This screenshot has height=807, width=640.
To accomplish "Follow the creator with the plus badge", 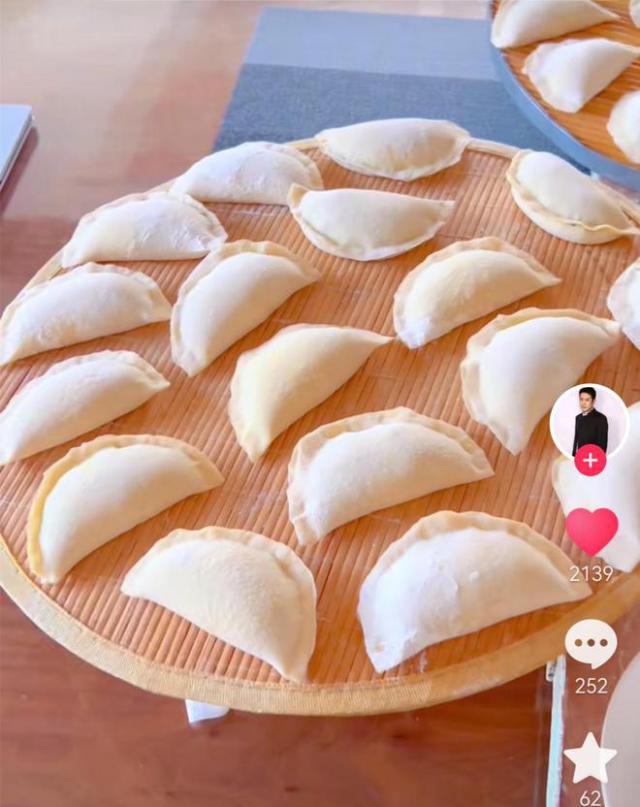I will tap(590, 460).
